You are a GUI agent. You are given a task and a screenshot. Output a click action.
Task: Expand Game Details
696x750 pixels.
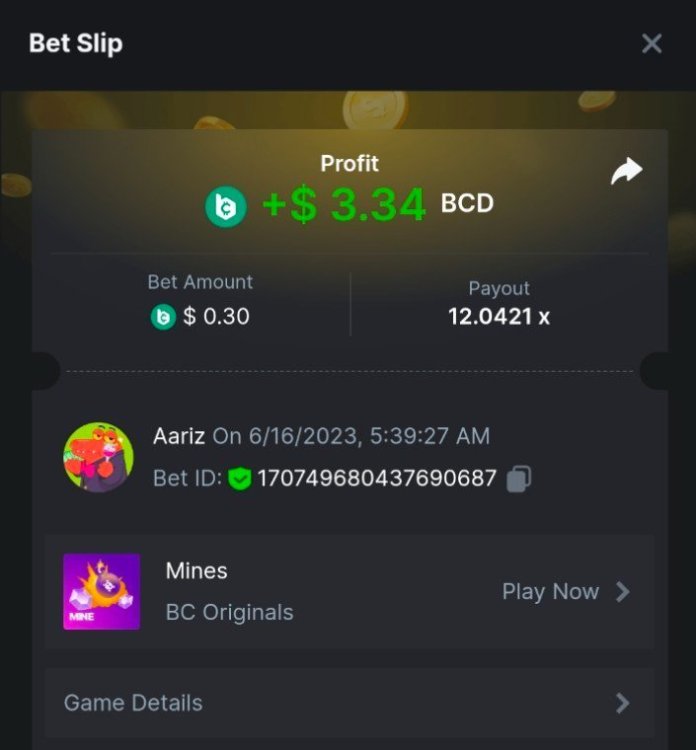pyautogui.click(x=348, y=703)
